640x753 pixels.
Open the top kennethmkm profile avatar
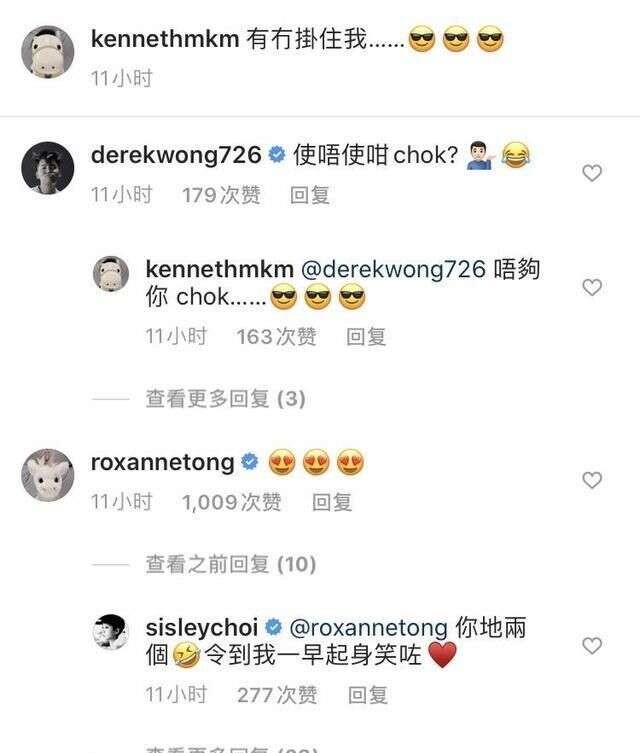(x=48, y=50)
